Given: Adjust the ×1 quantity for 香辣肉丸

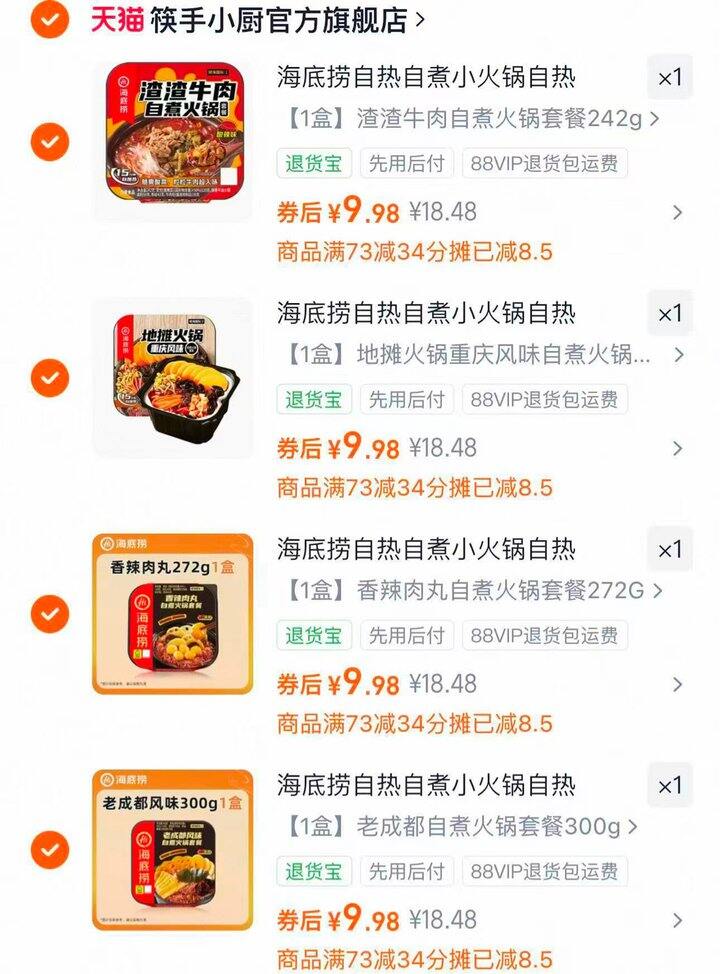Looking at the screenshot, I should tap(669, 550).
